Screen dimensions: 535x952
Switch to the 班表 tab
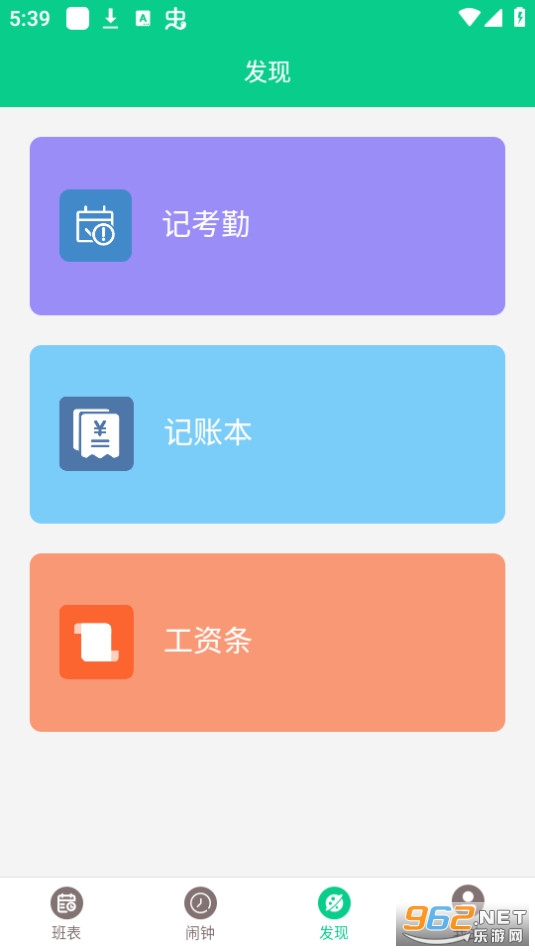(67, 914)
